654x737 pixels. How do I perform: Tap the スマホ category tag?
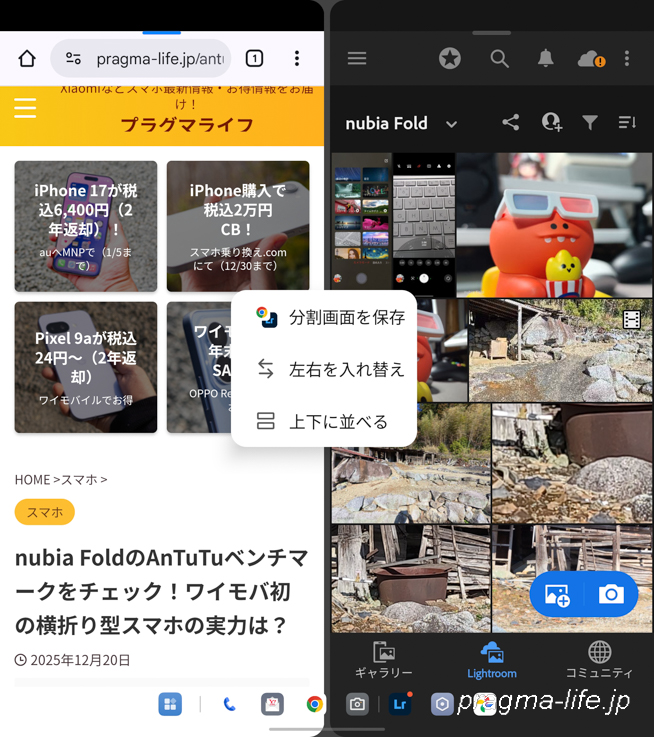[x=44, y=512]
